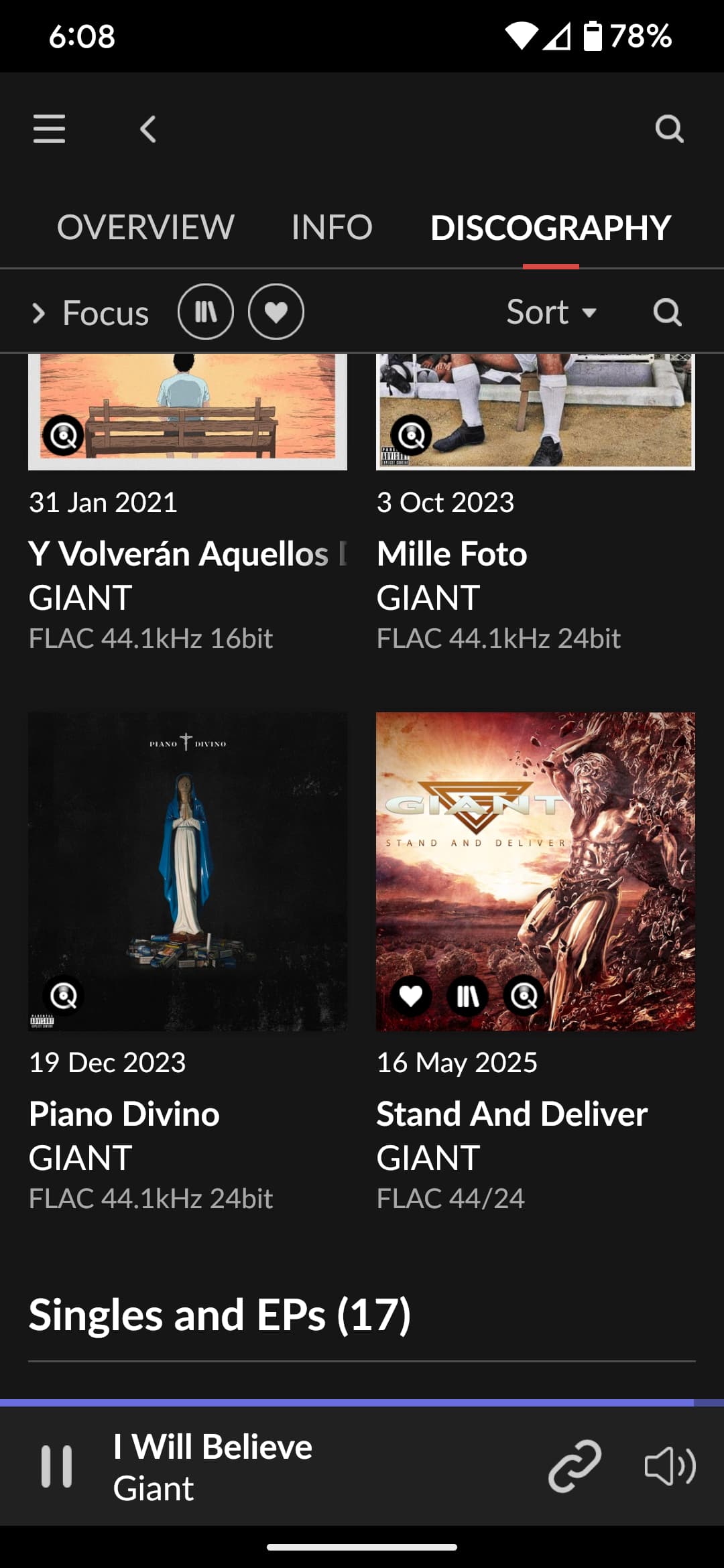Open the hamburger navigation menu
Screen dimensions: 724x1568
(x=49, y=128)
